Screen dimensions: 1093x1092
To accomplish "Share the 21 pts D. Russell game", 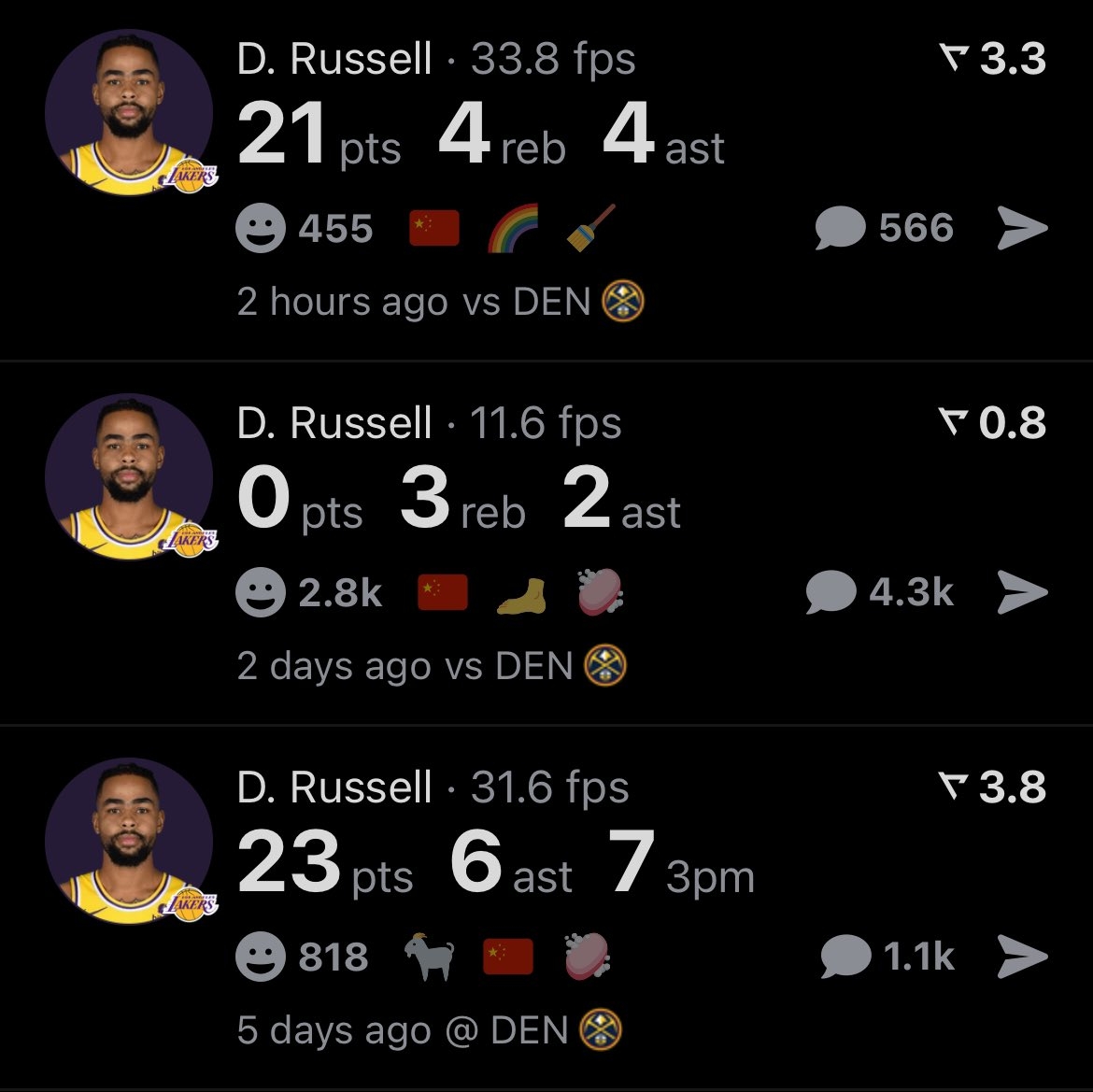I will [1022, 229].
